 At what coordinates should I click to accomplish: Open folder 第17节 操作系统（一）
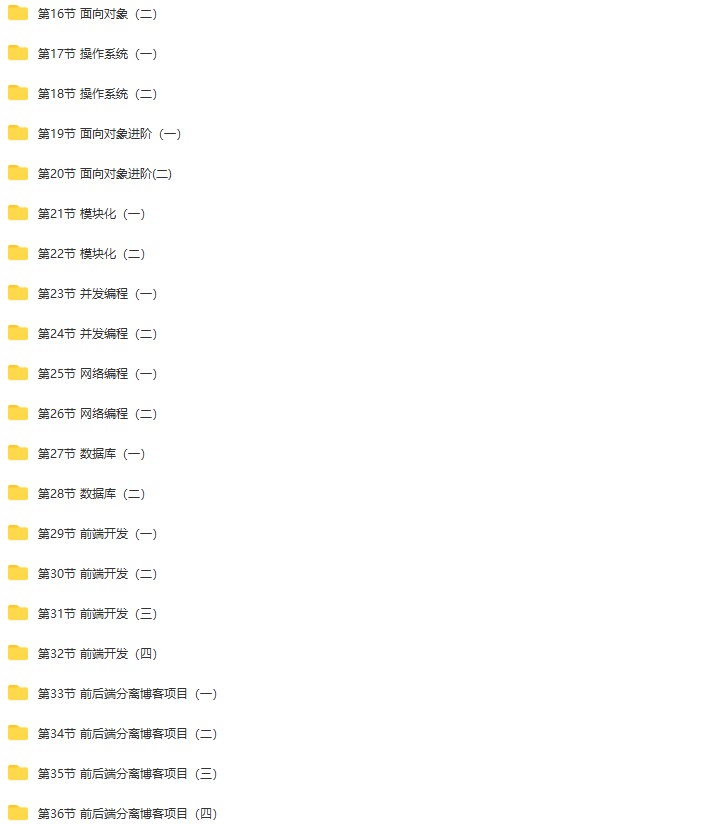(96, 54)
